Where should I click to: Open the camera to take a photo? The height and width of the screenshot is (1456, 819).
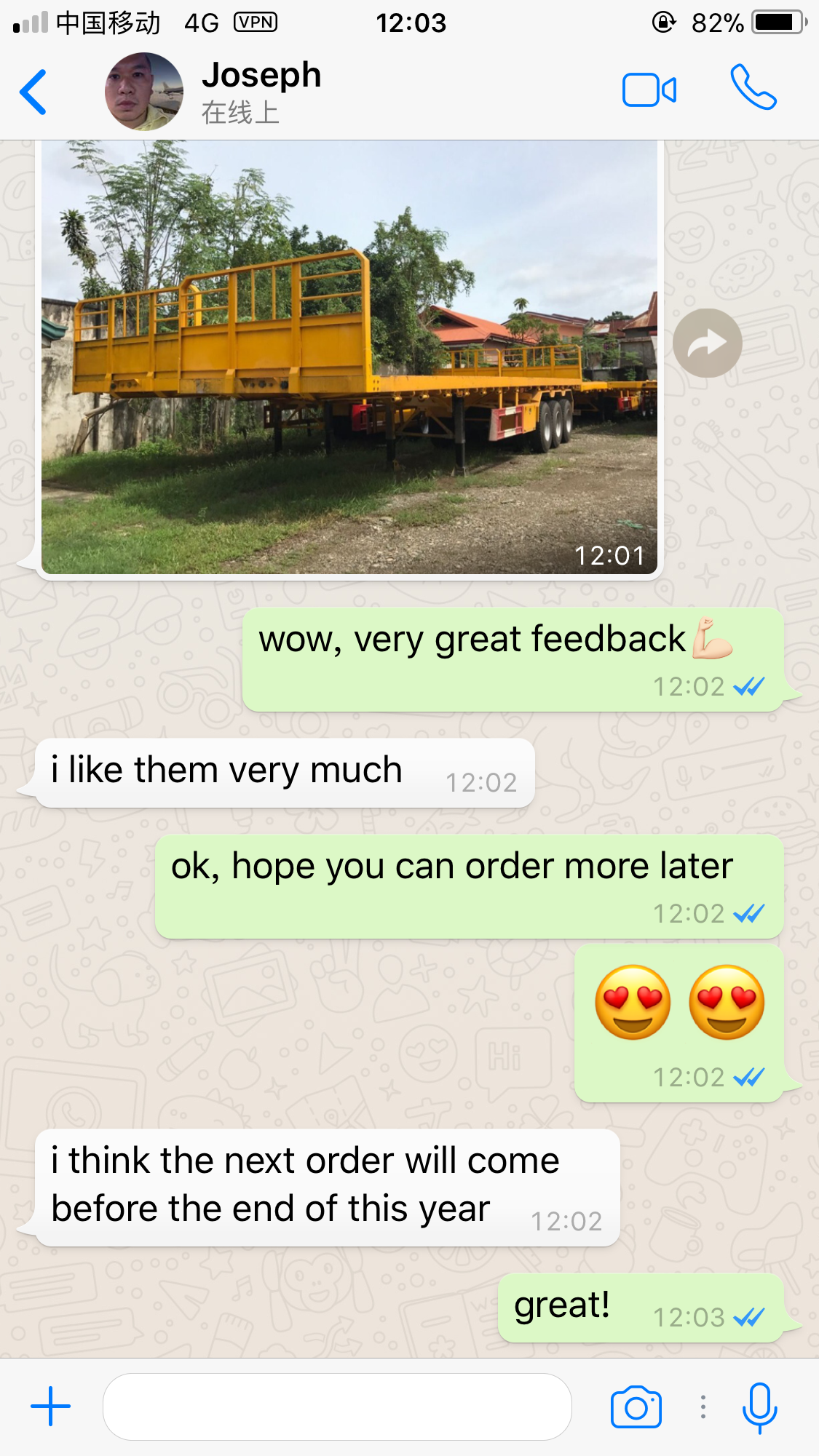pos(636,1407)
